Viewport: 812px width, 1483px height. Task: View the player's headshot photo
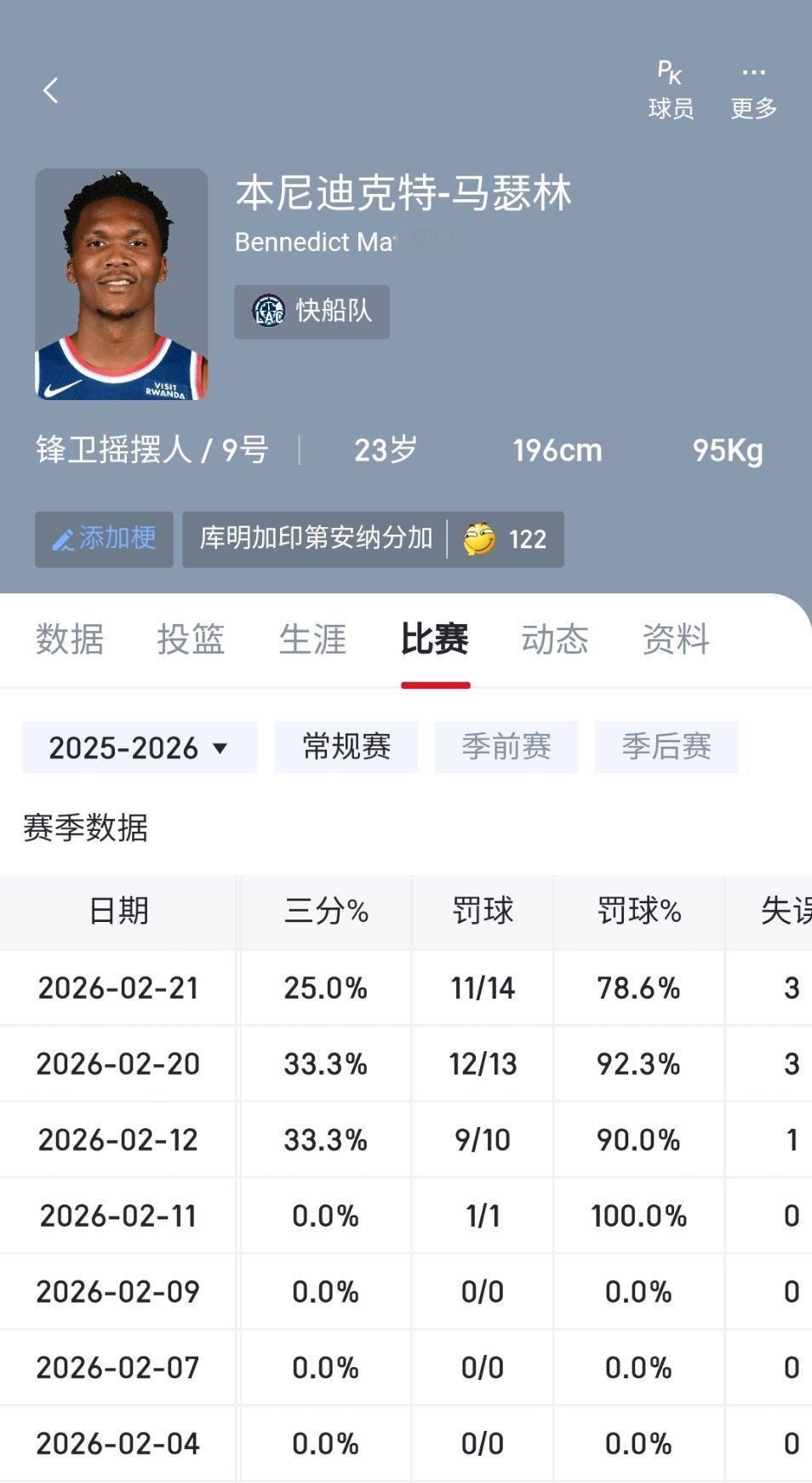tap(121, 288)
